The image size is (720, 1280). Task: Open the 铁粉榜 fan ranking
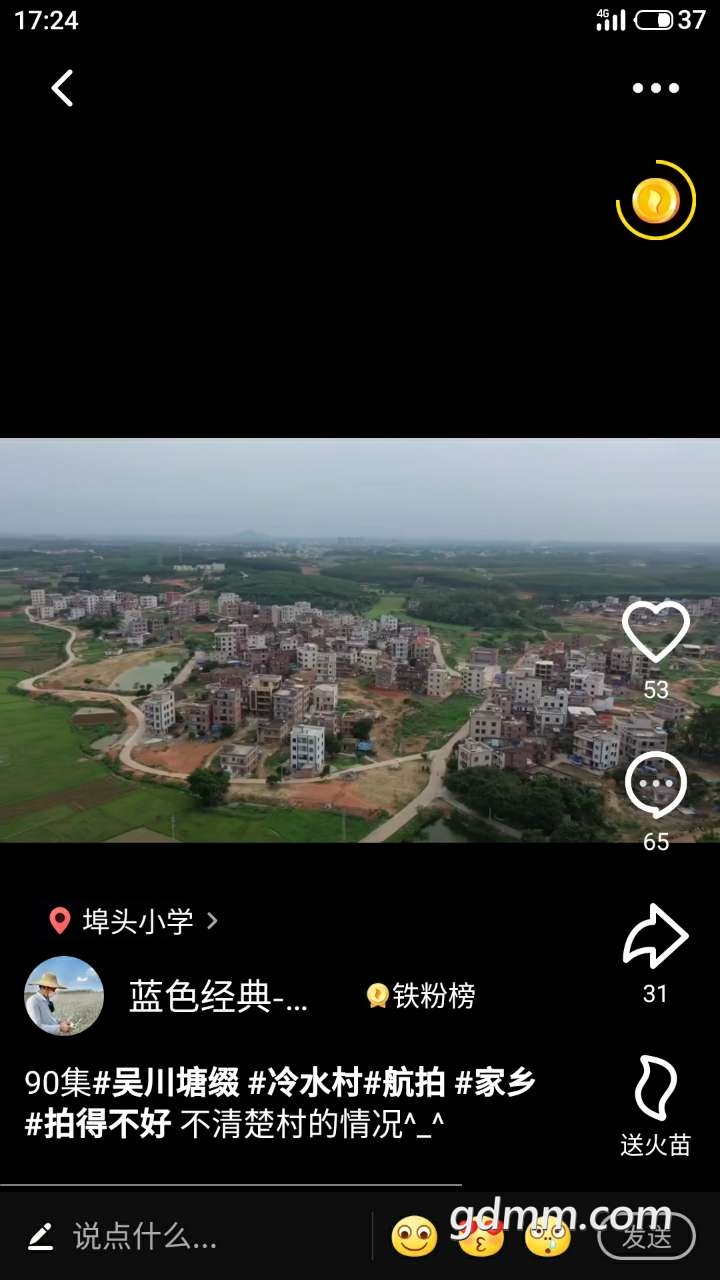(421, 996)
